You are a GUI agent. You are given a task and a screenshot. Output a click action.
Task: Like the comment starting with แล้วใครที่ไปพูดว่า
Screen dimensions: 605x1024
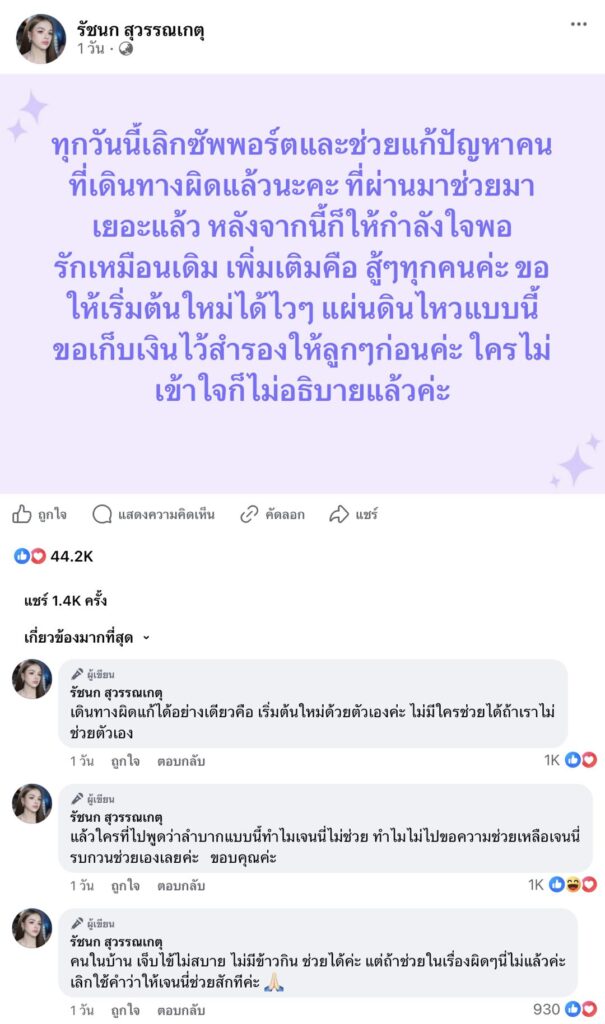point(125,885)
